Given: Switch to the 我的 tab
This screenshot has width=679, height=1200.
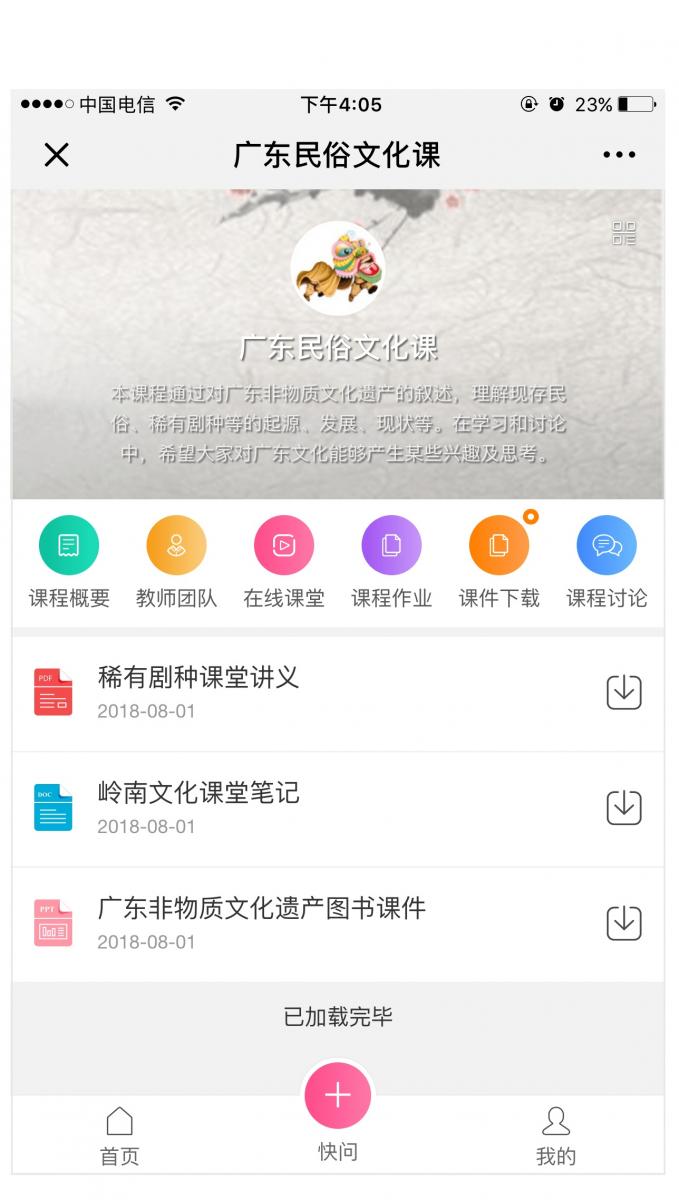Looking at the screenshot, I should tap(556, 1135).
